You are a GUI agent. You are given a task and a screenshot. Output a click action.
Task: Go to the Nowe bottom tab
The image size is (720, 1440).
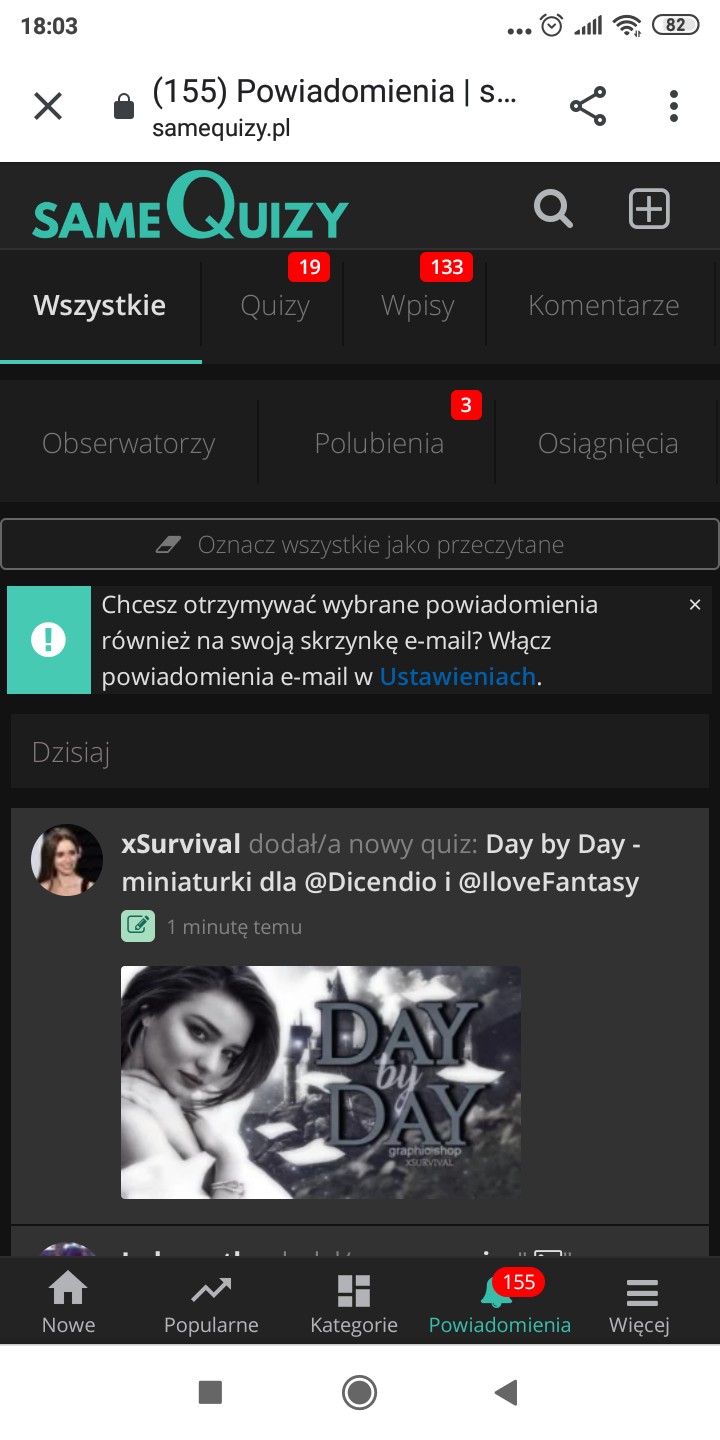point(68,1304)
